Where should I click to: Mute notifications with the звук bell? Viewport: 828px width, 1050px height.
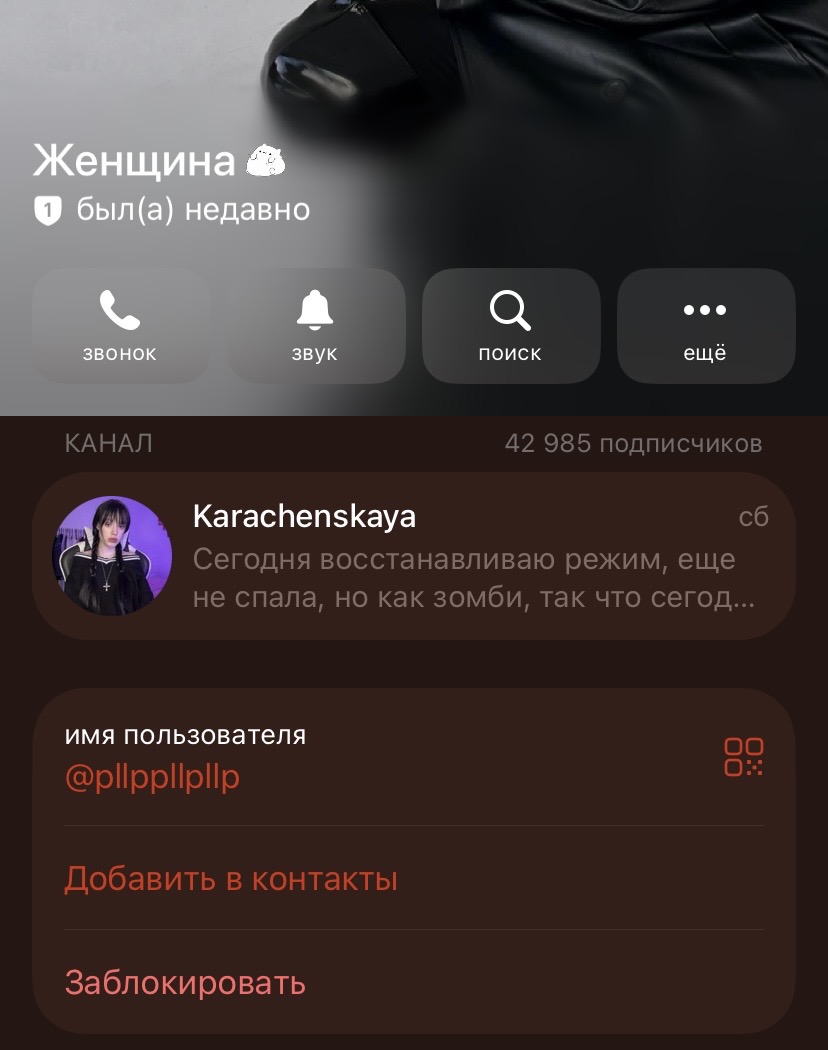click(x=314, y=325)
